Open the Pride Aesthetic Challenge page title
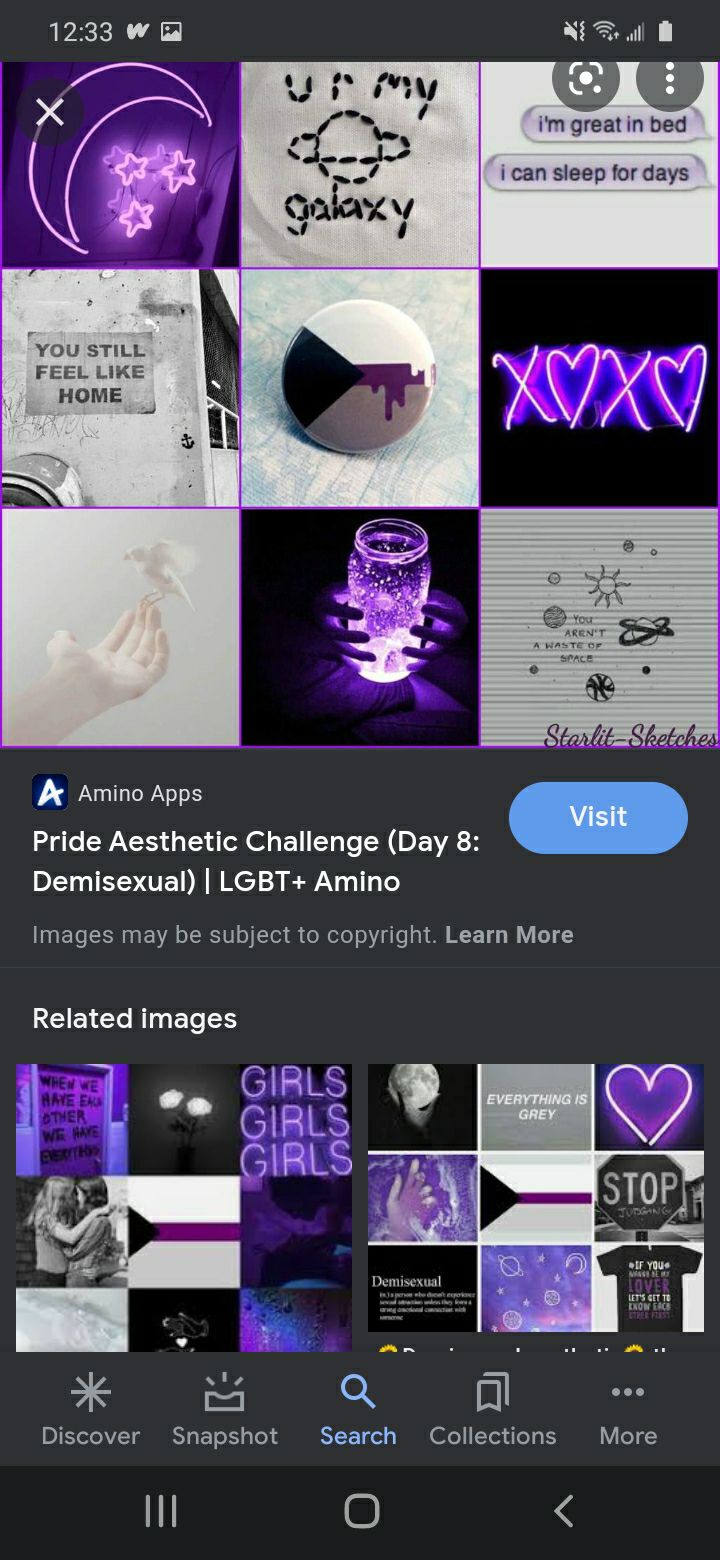 click(x=256, y=861)
